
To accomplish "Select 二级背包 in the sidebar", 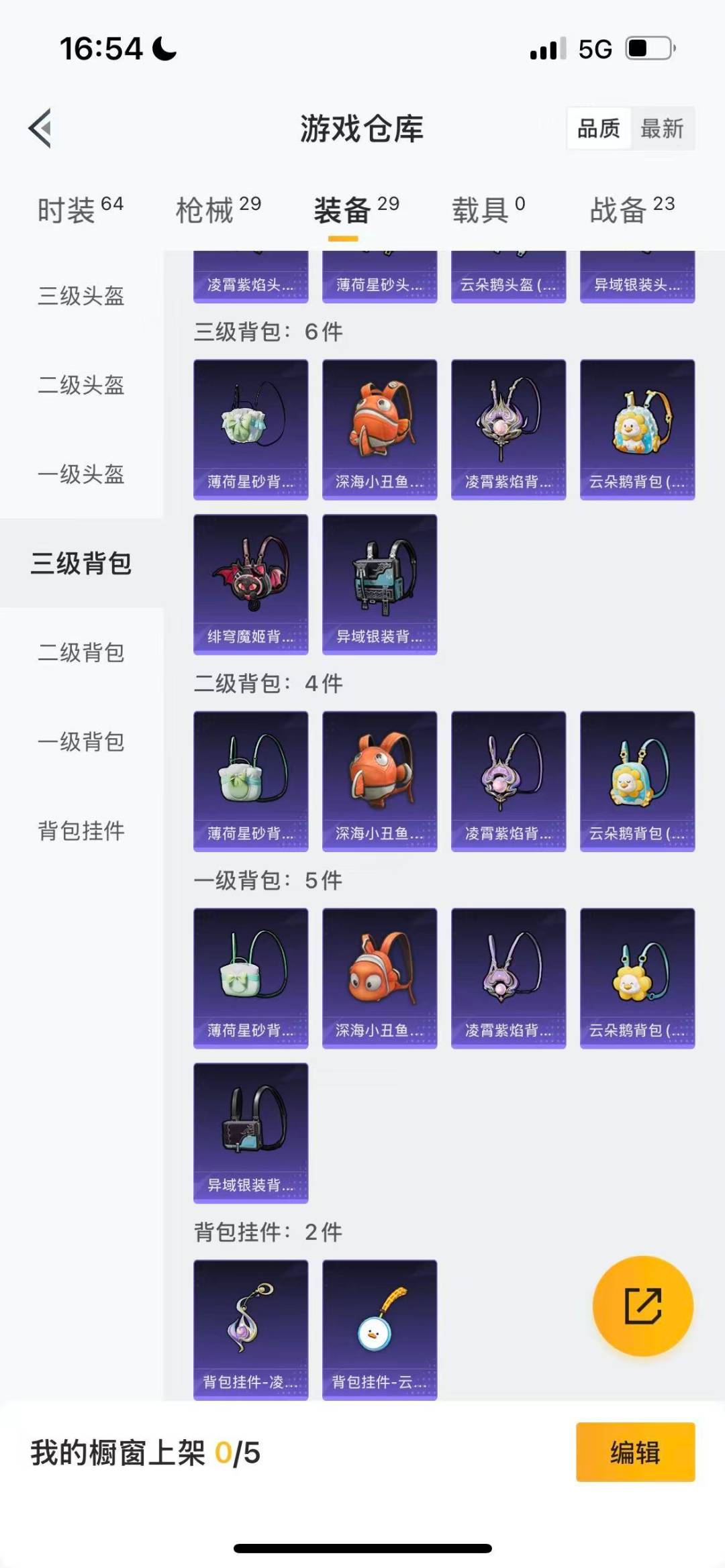I will tap(81, 652).
